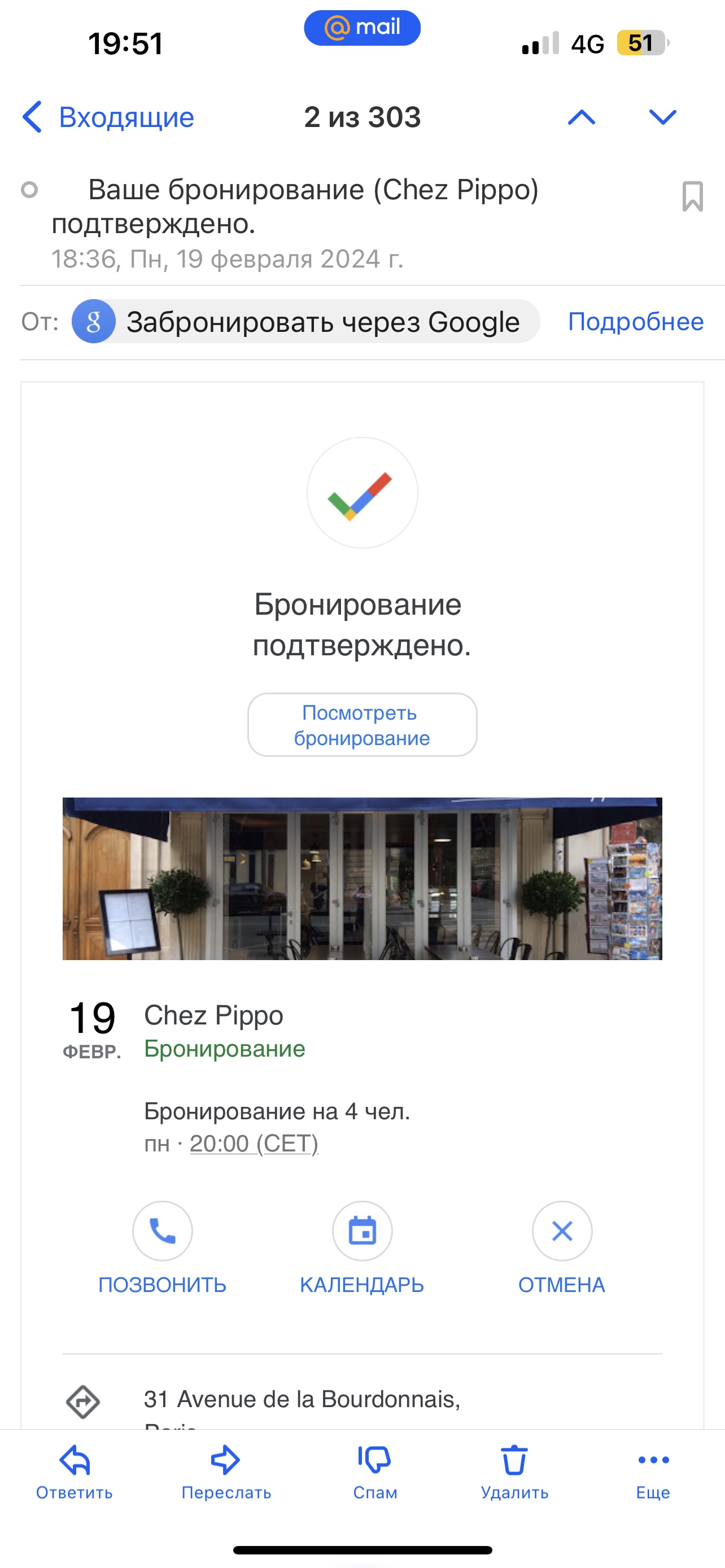Open the underlined 20:00 (CET) time link
Viewport: 725px width, 1568px height.
click(x=254, y=1144)
